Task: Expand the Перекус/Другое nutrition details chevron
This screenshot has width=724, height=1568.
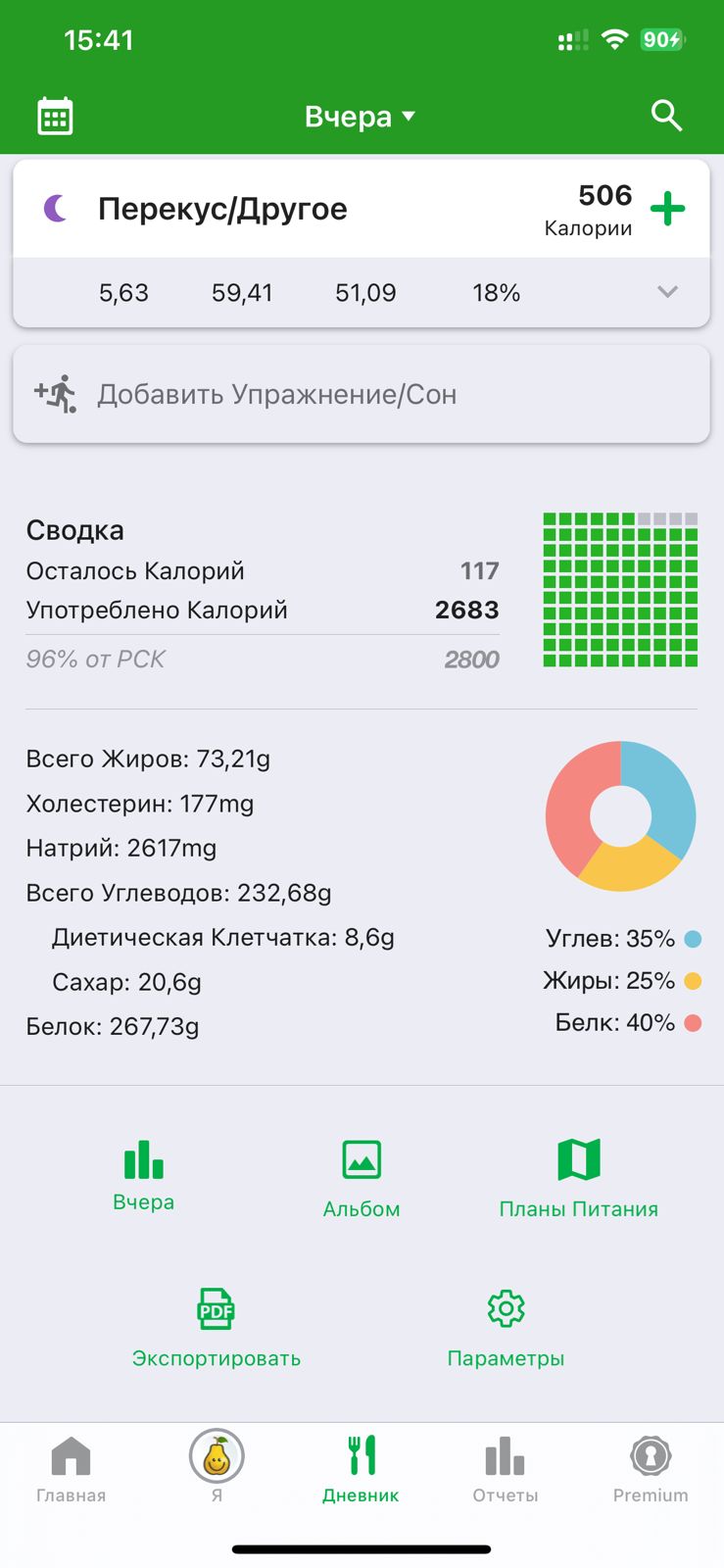Action: coord(668,291)
